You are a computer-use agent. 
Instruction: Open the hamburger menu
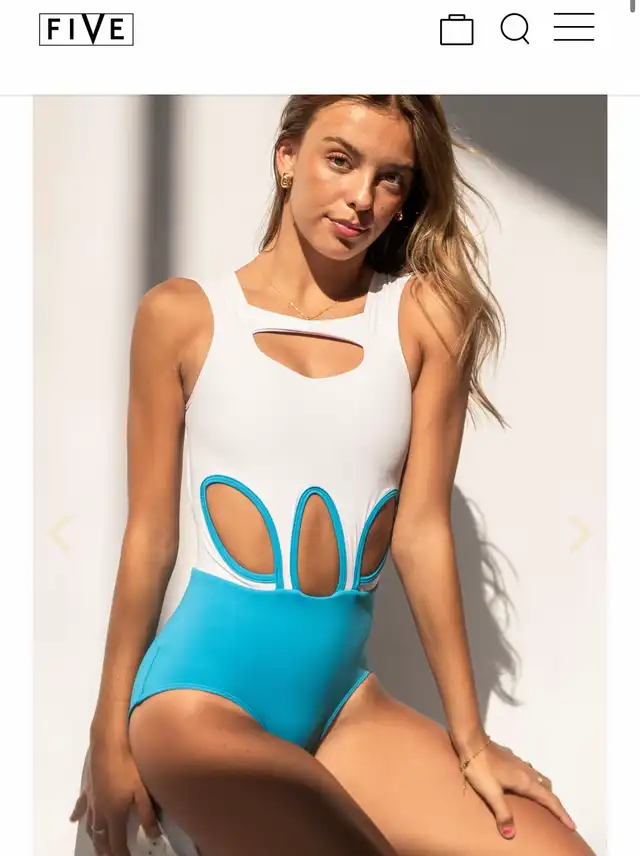point(574,28)
